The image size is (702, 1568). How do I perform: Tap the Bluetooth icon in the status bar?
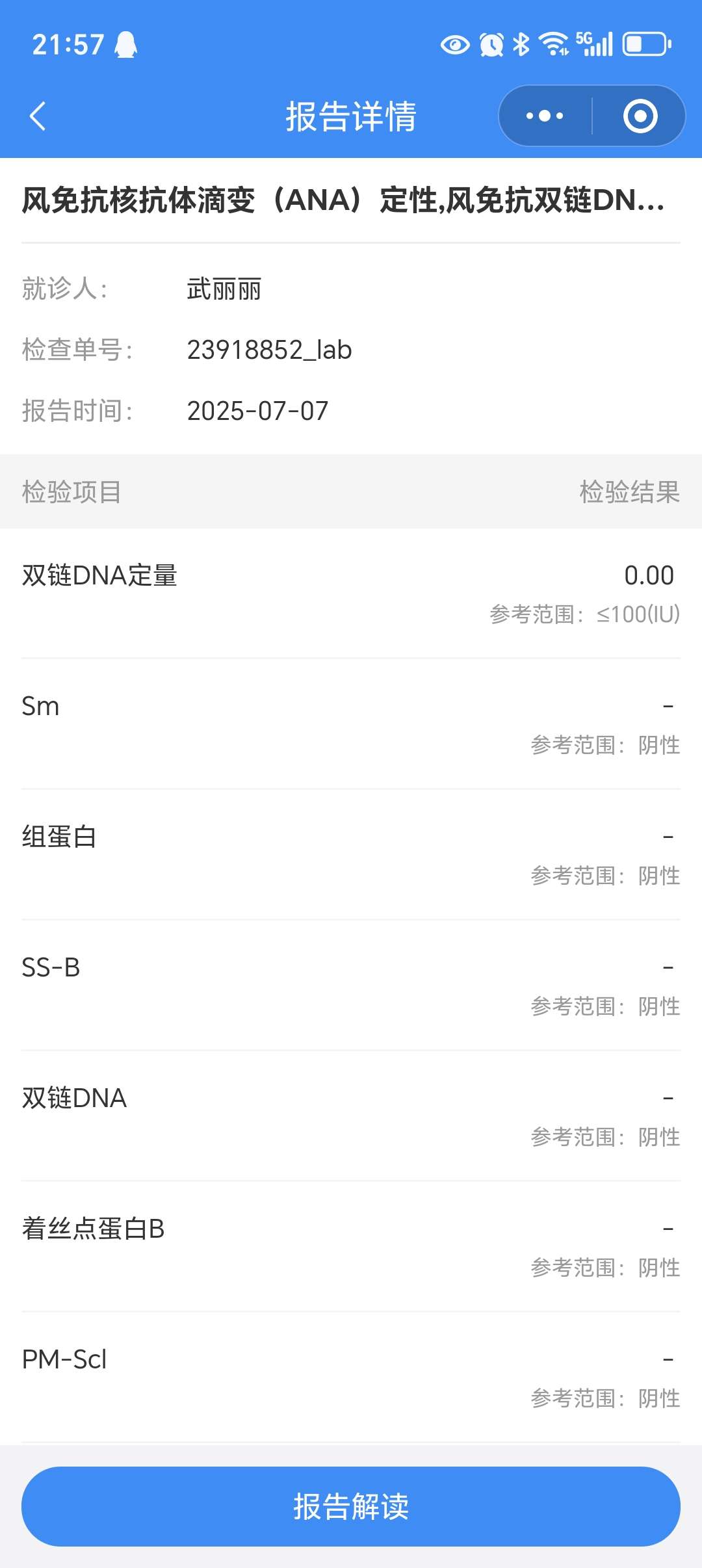521,44
